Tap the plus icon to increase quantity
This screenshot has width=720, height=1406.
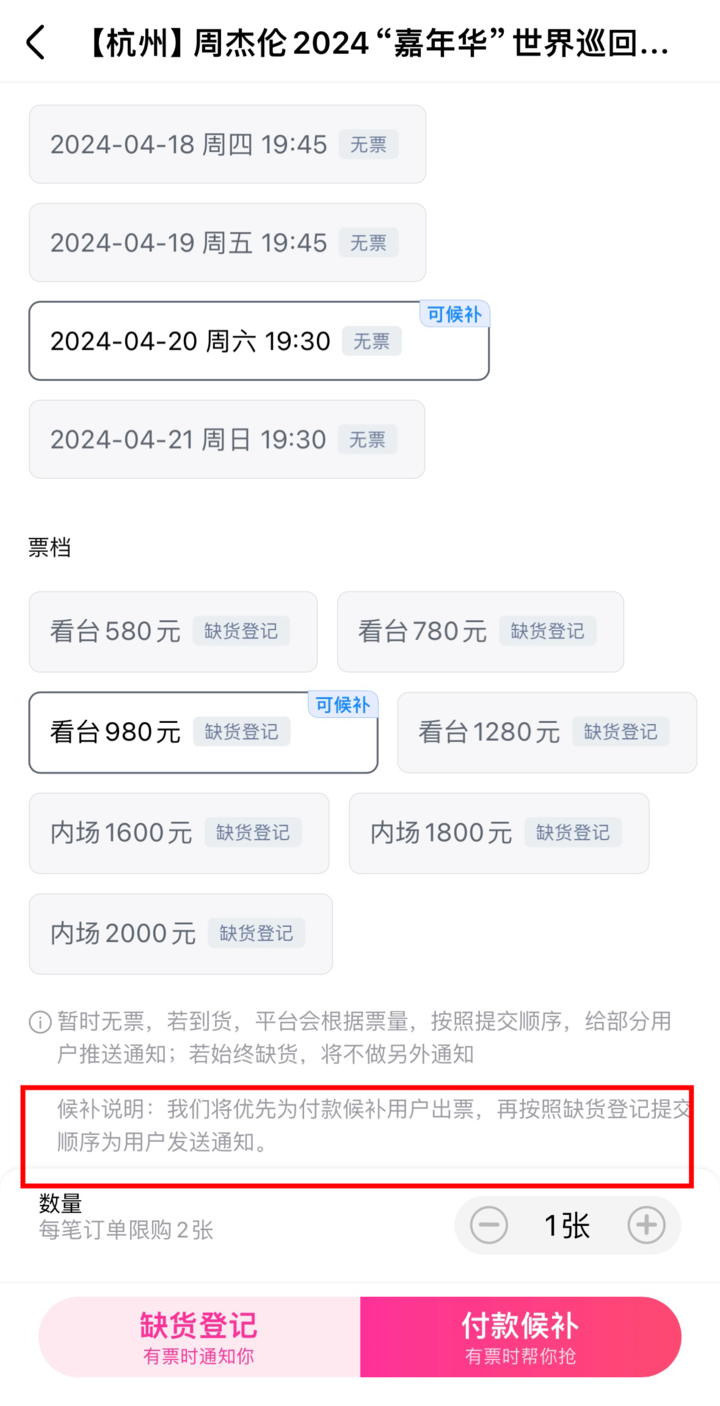[647, 1225]
